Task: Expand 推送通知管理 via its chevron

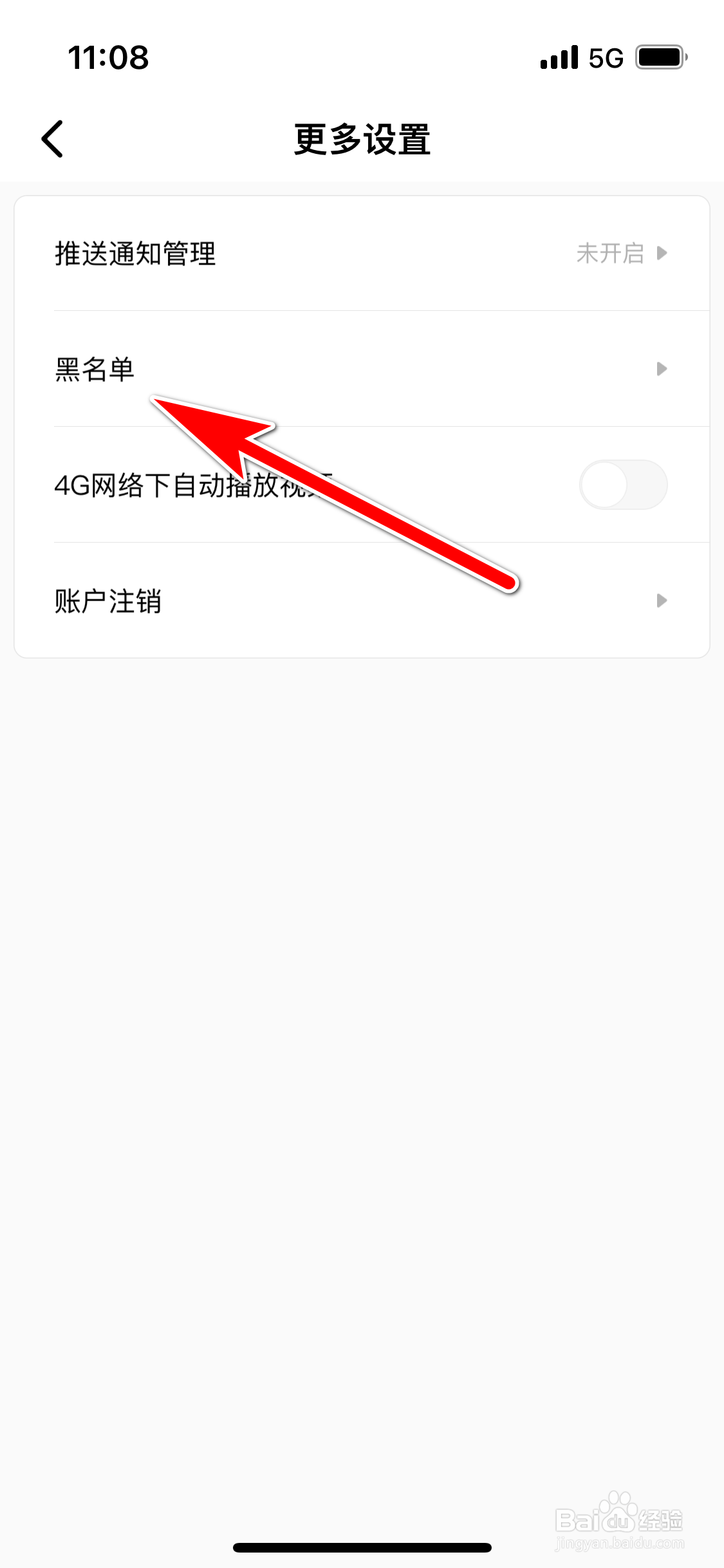Action: 663,254
